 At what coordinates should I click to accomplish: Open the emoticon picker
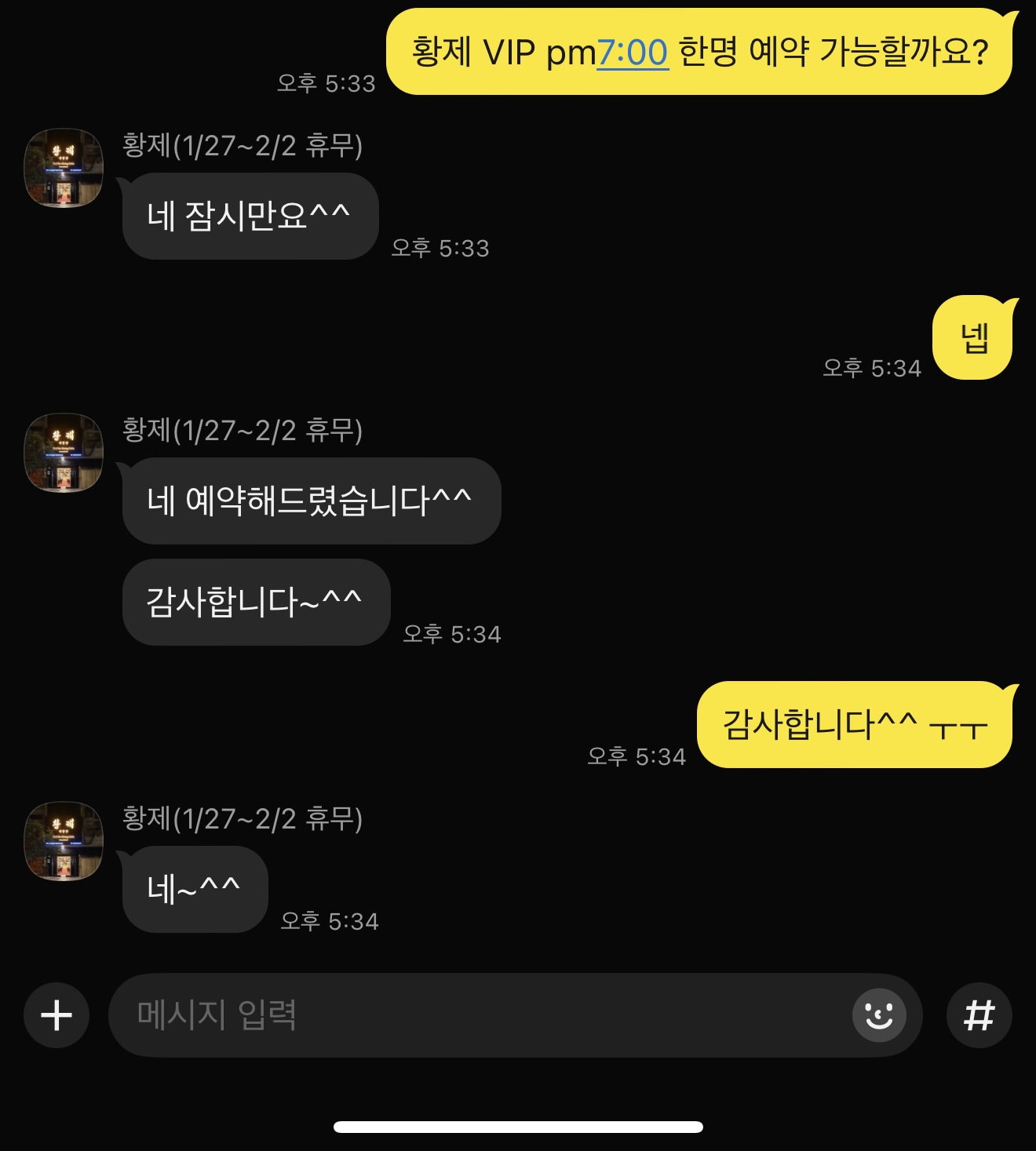pos(879,1015)
